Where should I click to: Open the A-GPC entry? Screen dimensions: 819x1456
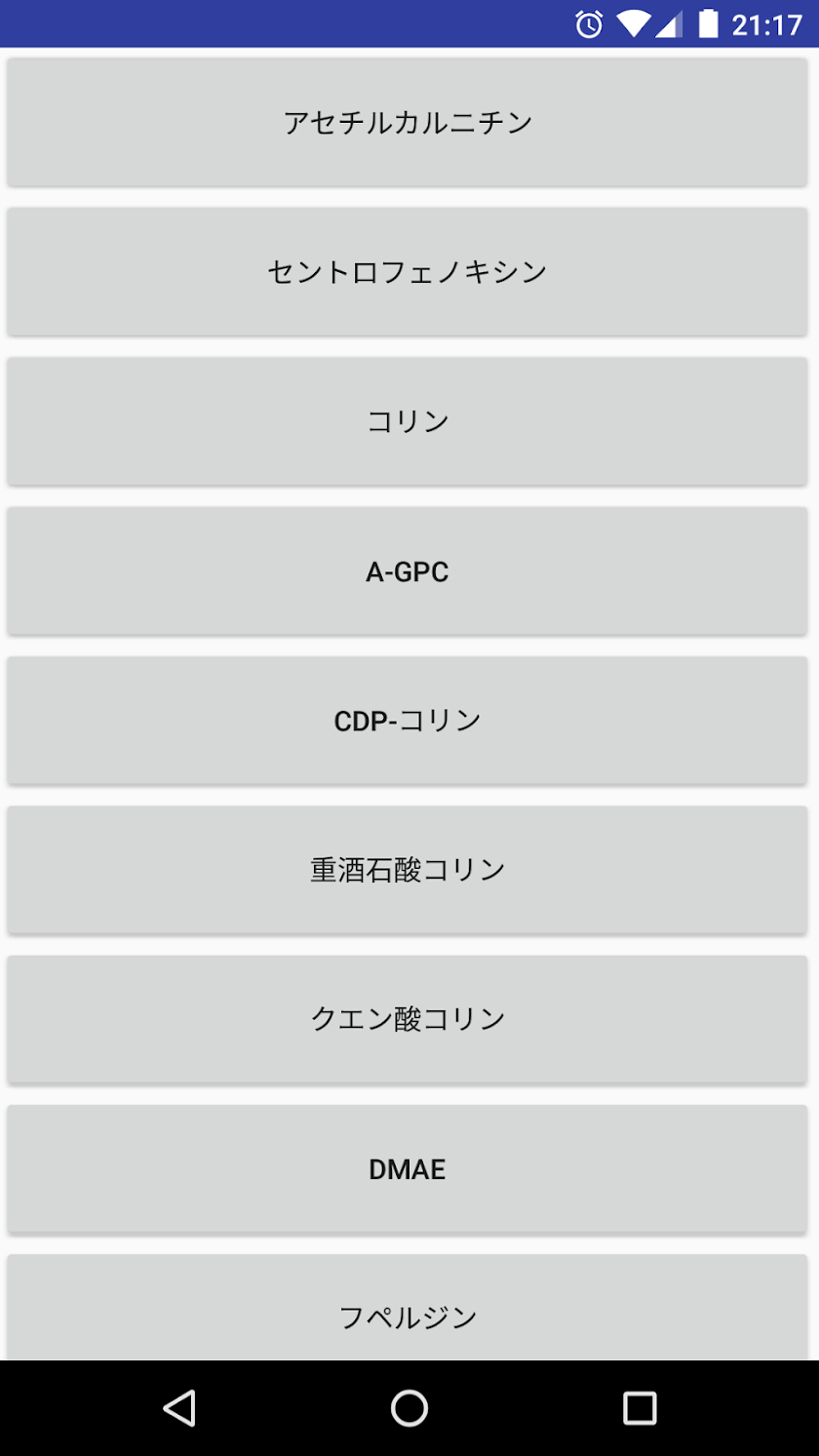408,571
